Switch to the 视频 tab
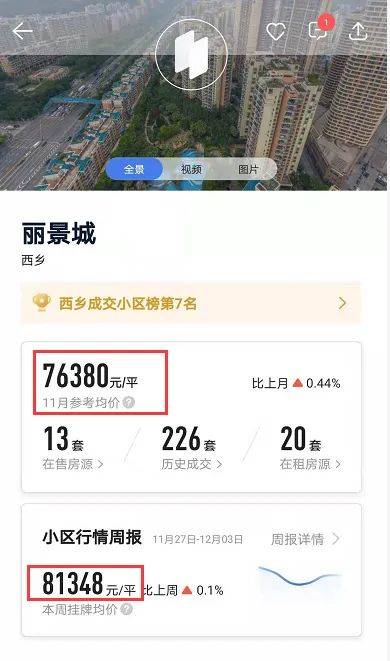The height and width of the screenshot is (661, 390). [191, 169]
